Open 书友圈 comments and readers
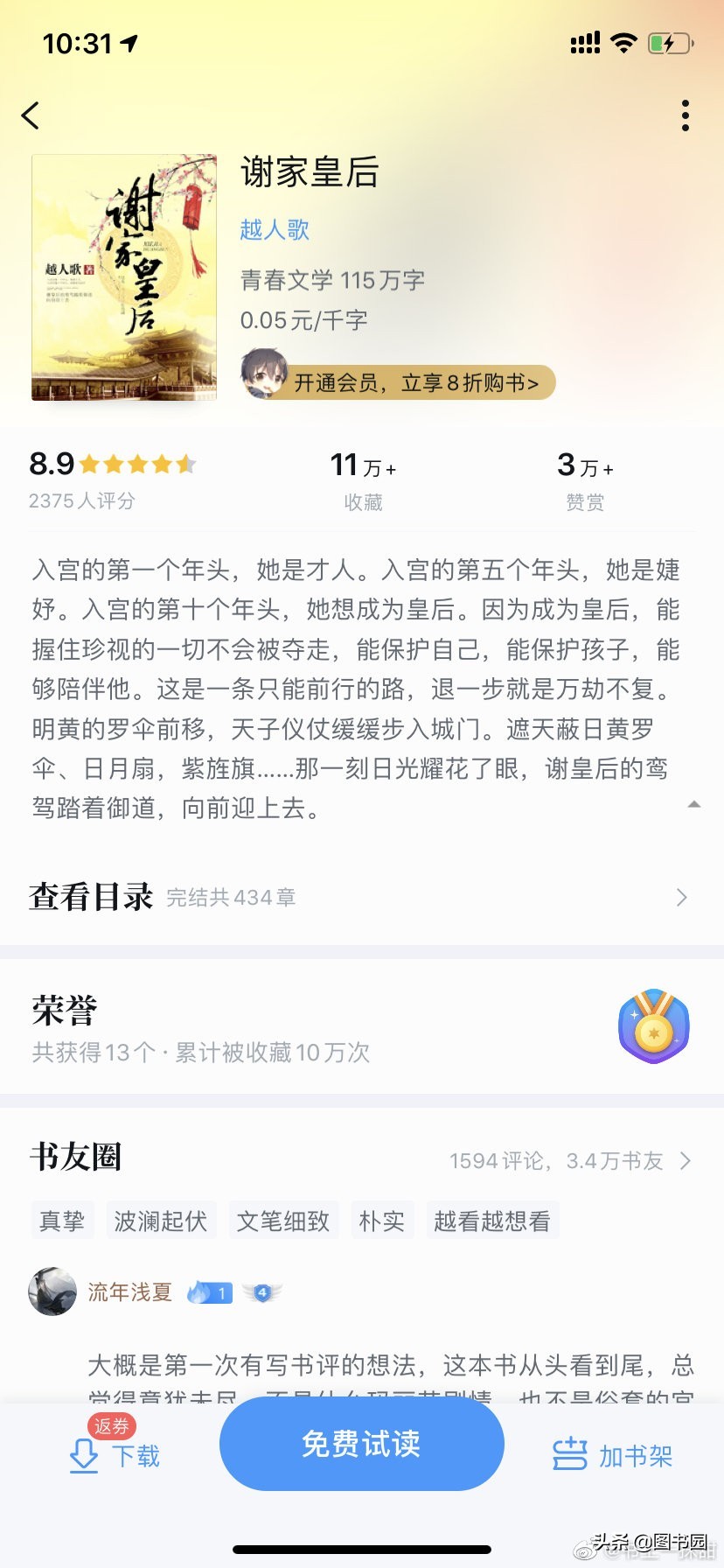This screenshot has width=724, height=1568. [568, 1160]
